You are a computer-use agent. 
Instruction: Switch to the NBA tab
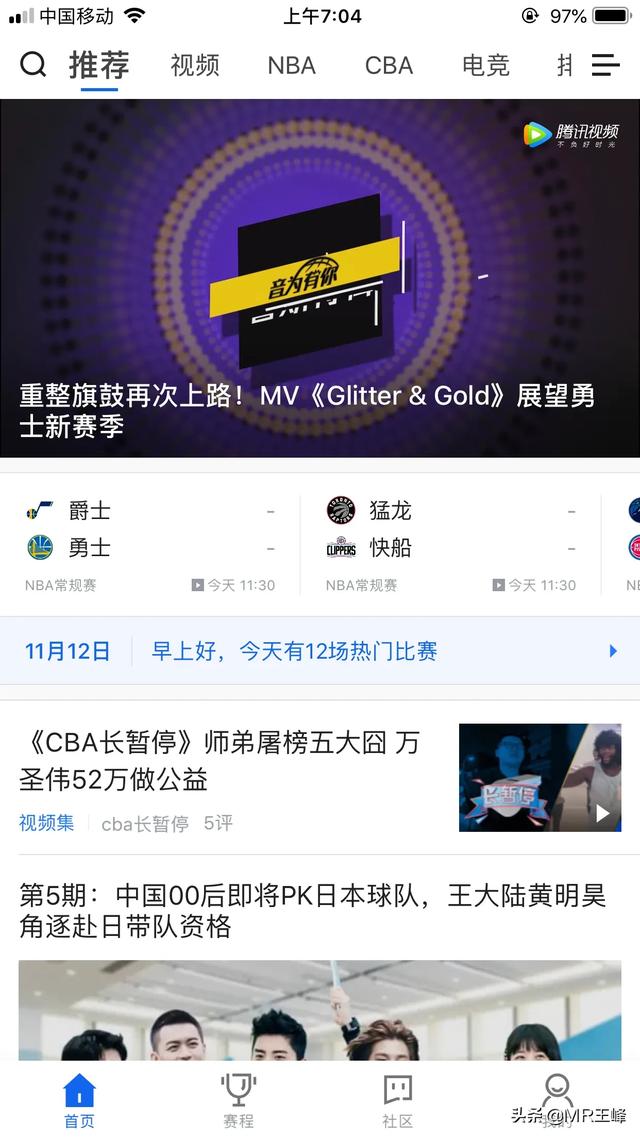291,66
